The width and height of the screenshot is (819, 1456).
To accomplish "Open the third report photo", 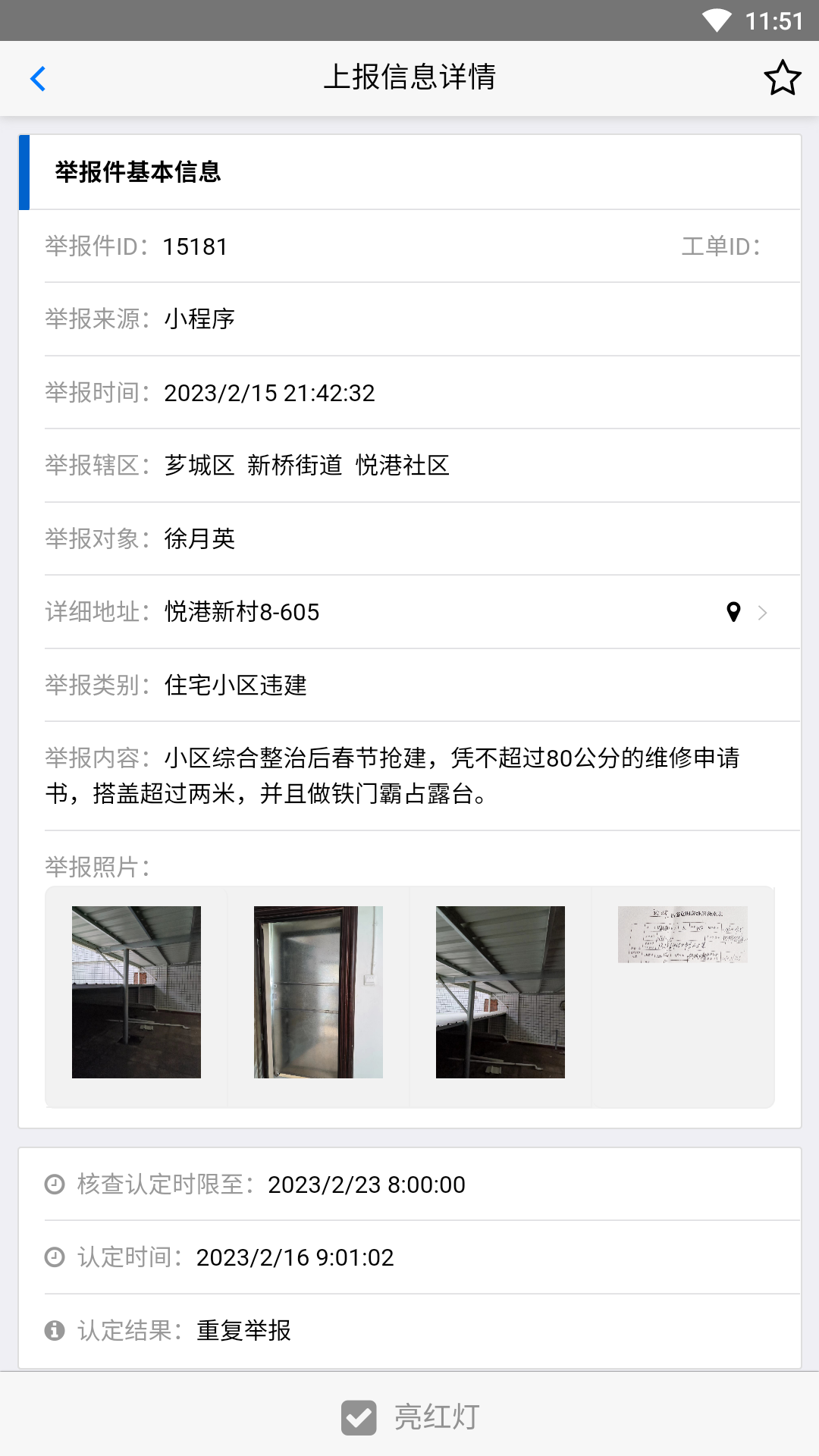I will 500,992.
